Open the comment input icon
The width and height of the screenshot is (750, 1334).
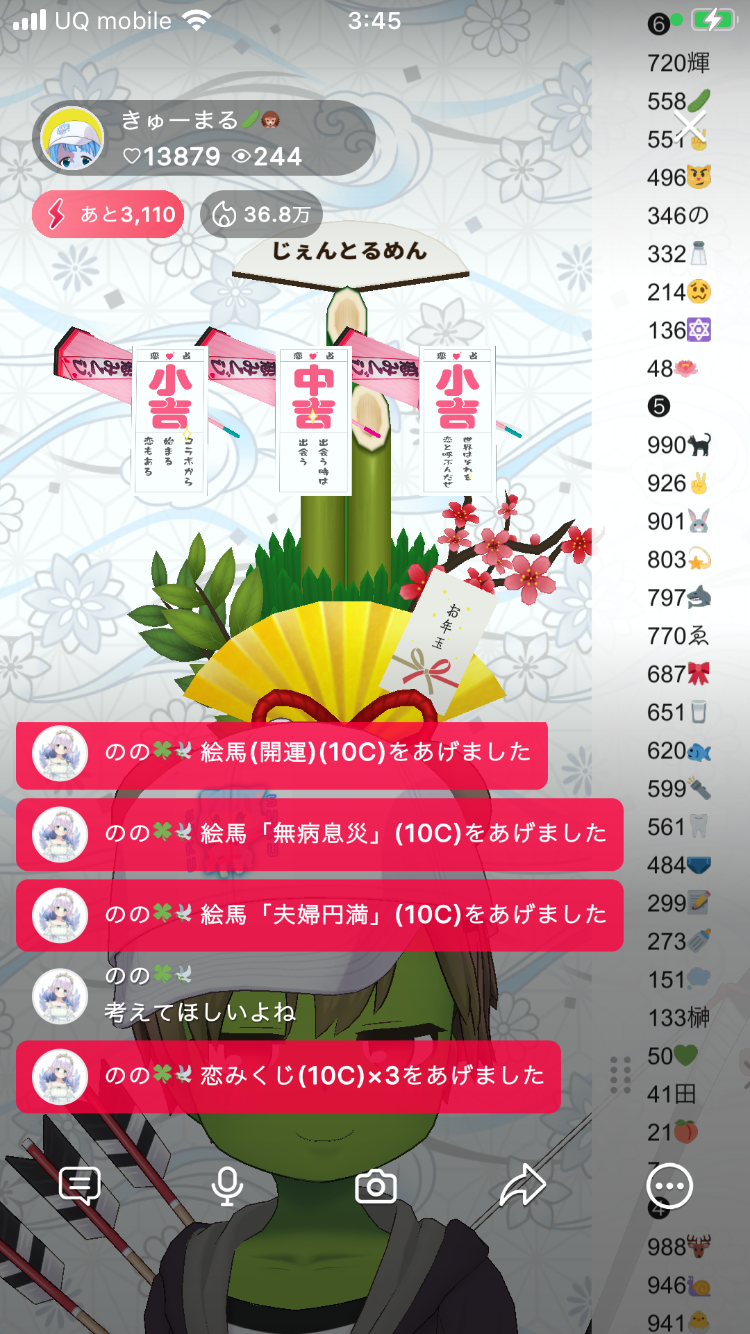80,1186
